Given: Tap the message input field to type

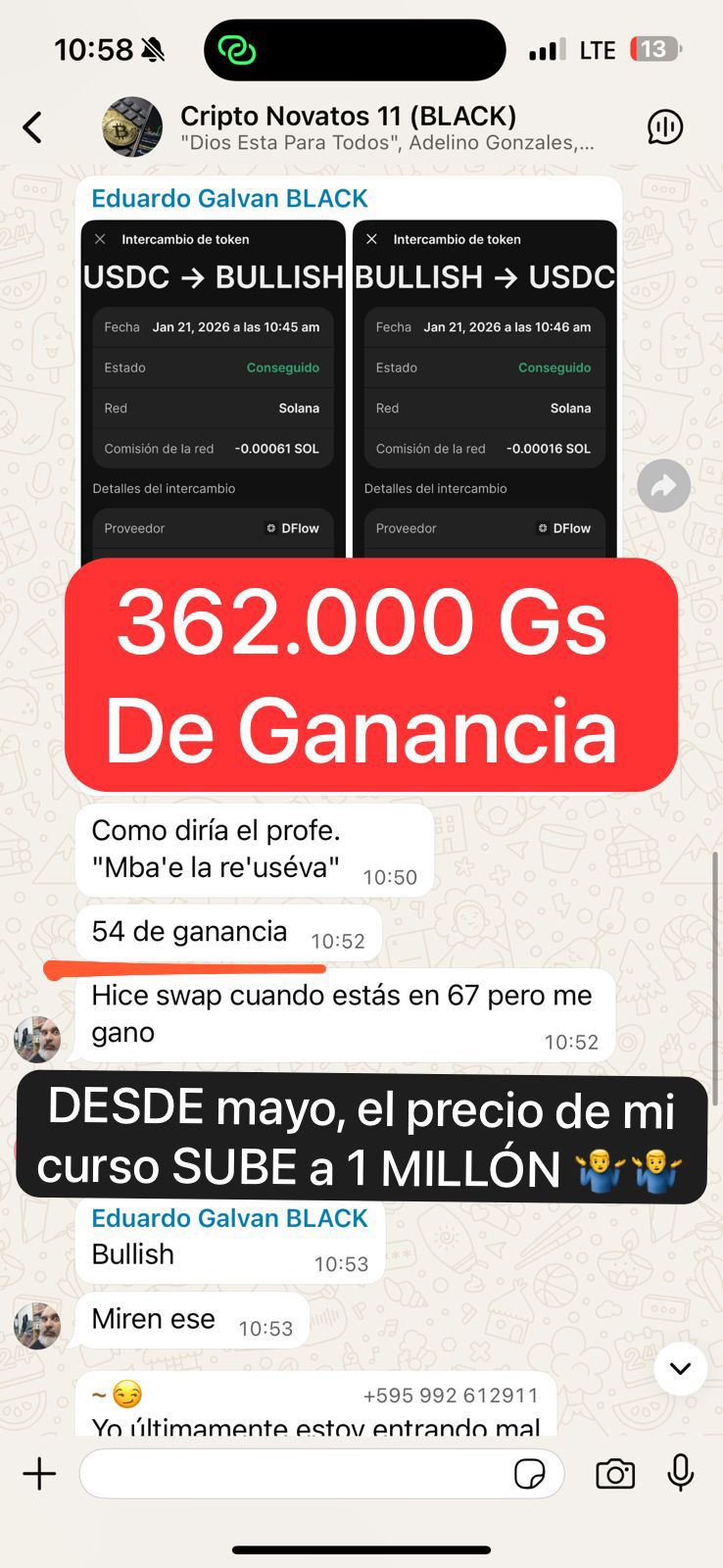Looking at the screenshot, I should [294, 1473].
